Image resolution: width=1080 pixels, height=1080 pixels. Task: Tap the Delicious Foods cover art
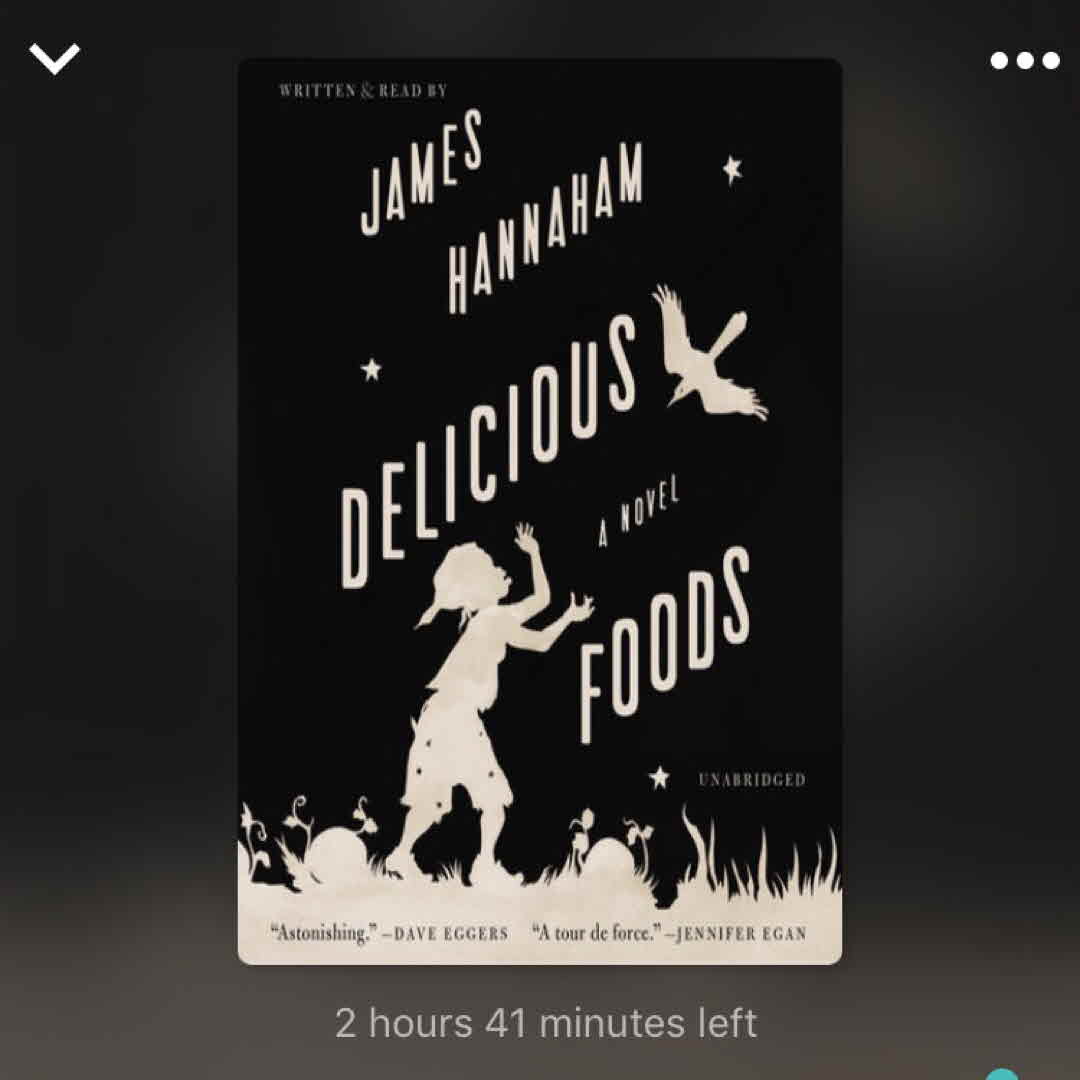pyautogui.click(x=540, y=510)
